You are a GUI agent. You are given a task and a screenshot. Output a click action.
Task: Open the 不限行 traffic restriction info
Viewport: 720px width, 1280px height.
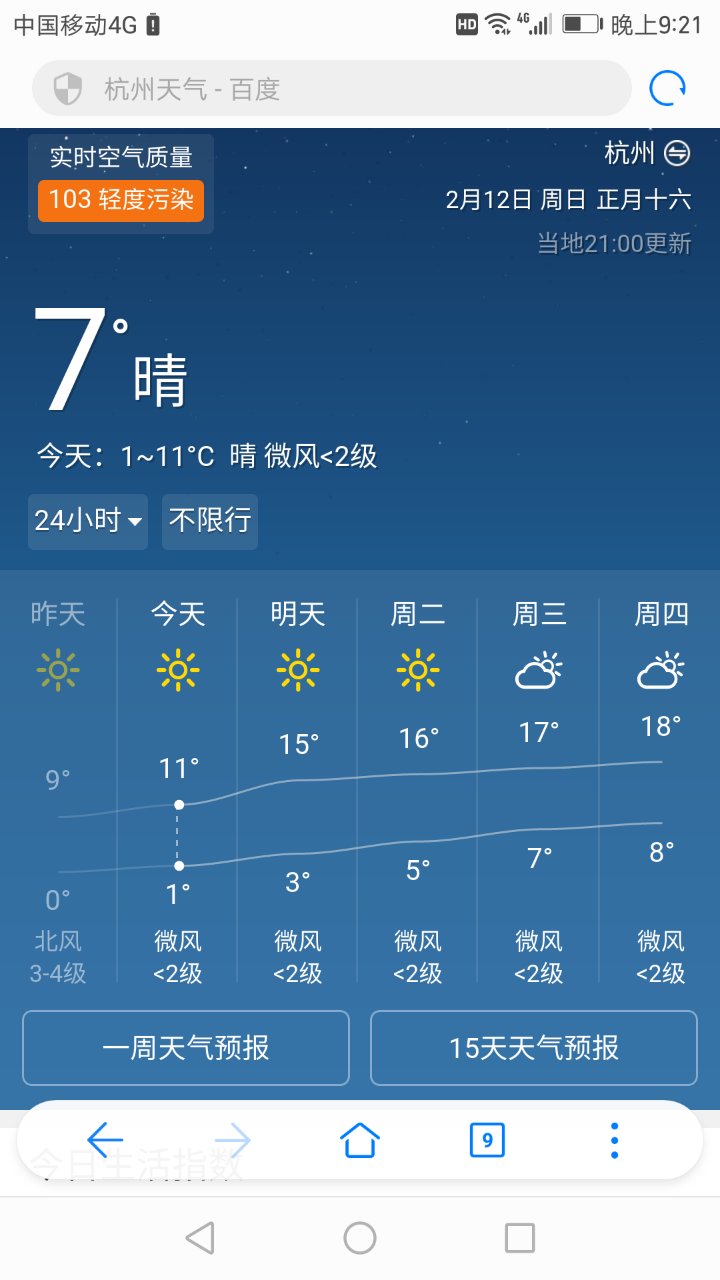coord(210,521)
